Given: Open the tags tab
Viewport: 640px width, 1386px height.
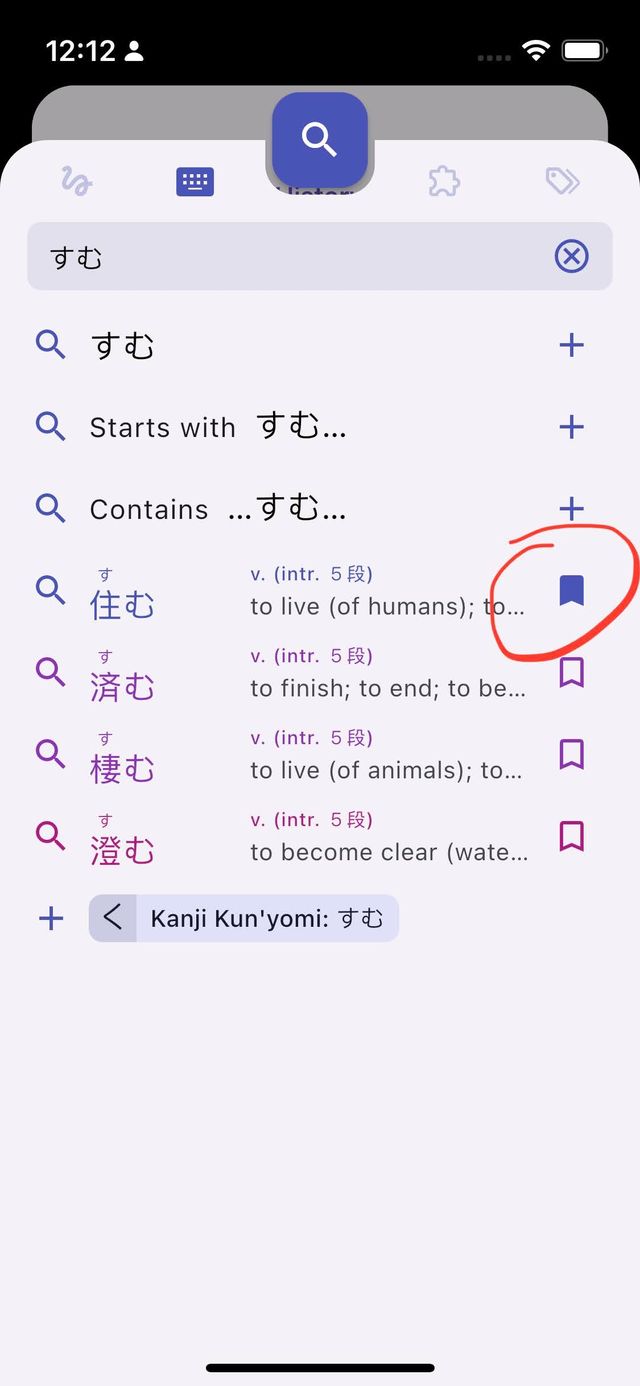Looking at the screenshot, I should click(562, 181).
